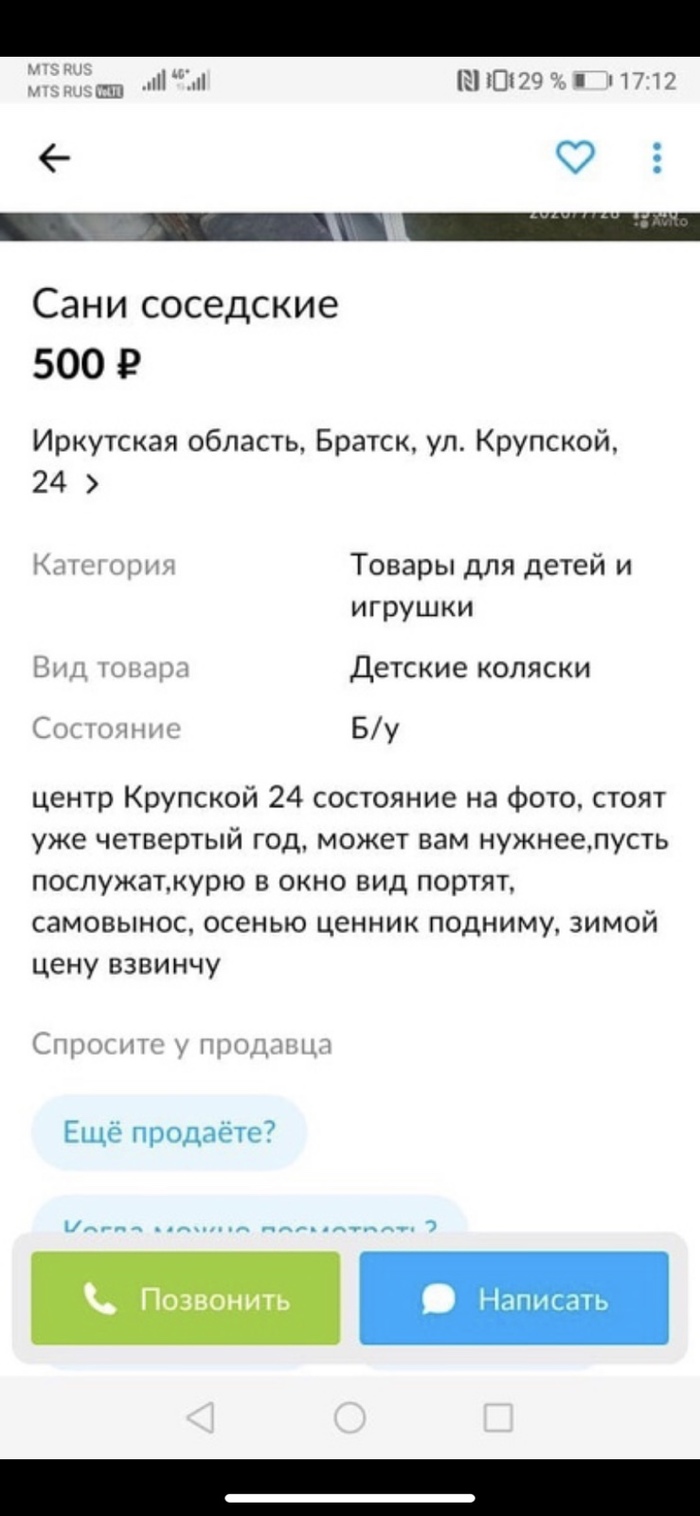The width and height of the screenshot is (700, 1516).
Task: Add listing to favorites with heart
Action: 574,157
